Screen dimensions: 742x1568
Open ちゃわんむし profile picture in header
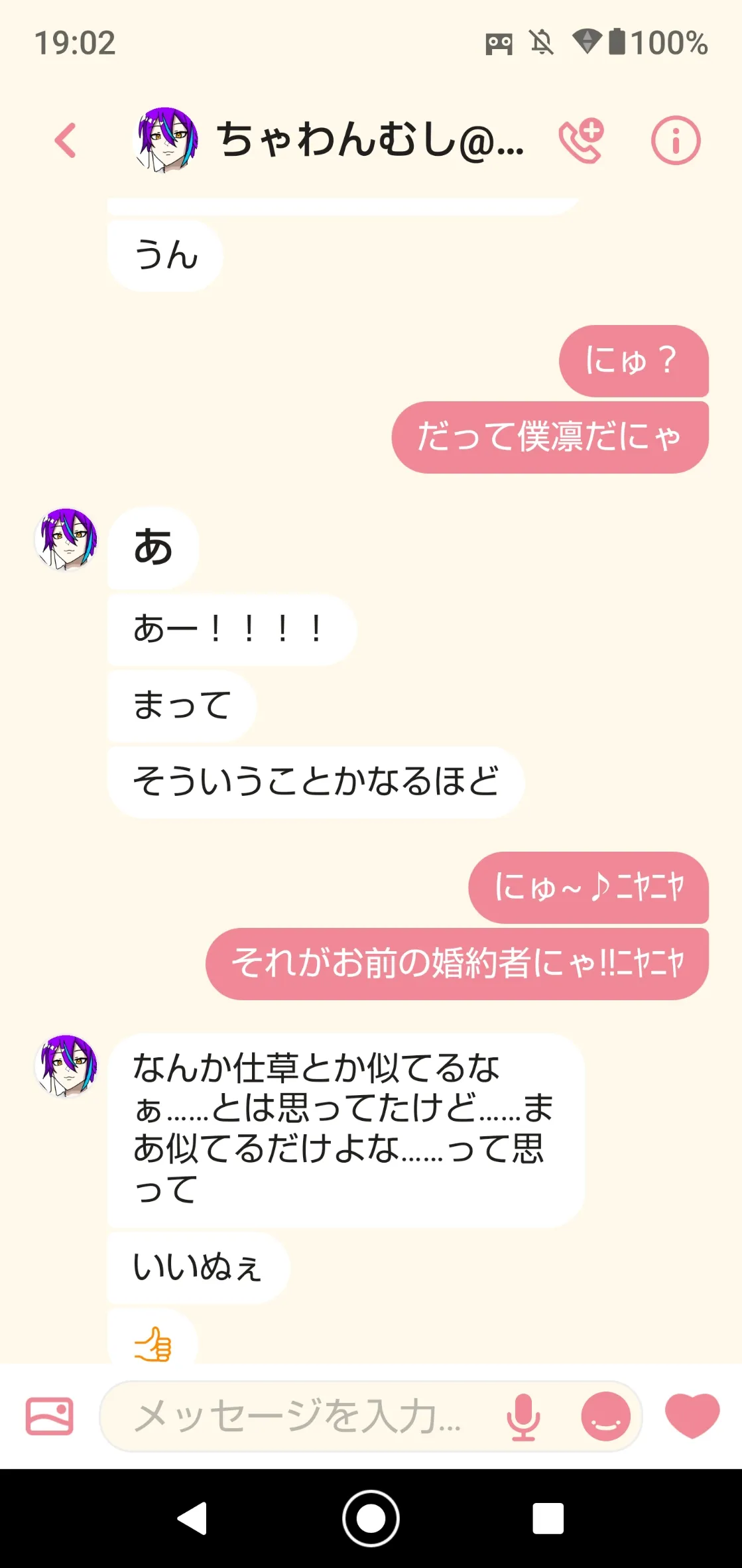tap(166, 140)
